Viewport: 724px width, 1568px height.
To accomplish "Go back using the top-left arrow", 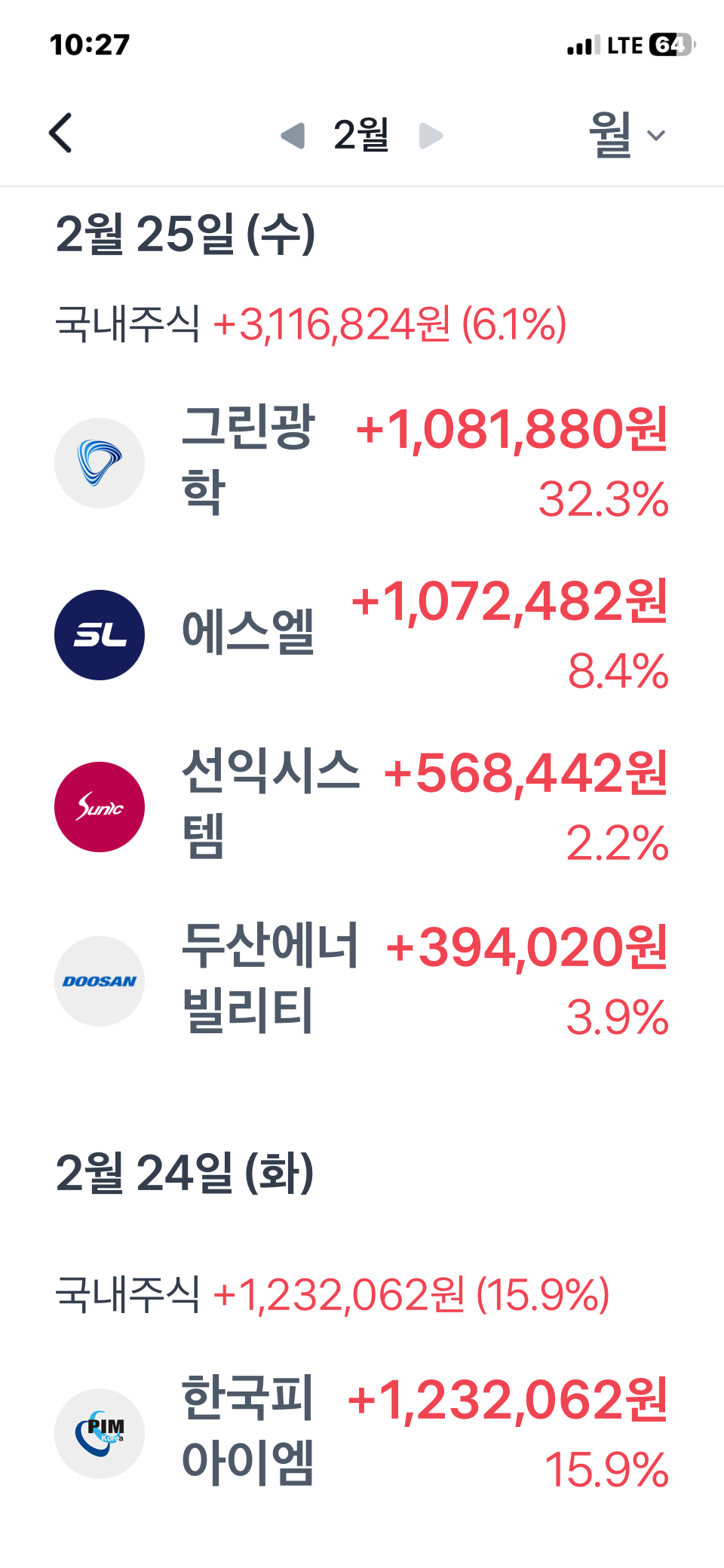I will [60, 133].
